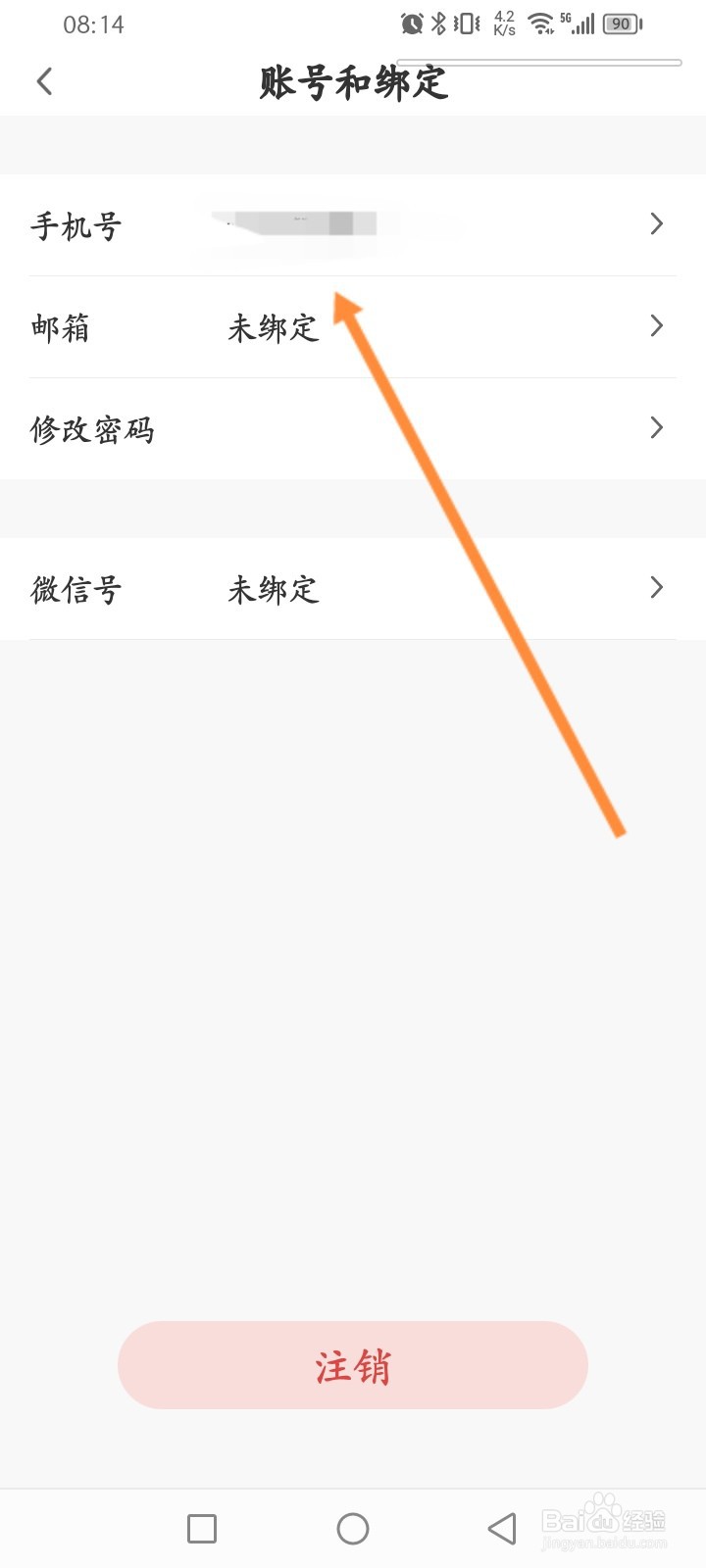This screenshot has height=1568, width=706.
Task: Tap the battery indicator showing 90
Action: click(620, 24)
